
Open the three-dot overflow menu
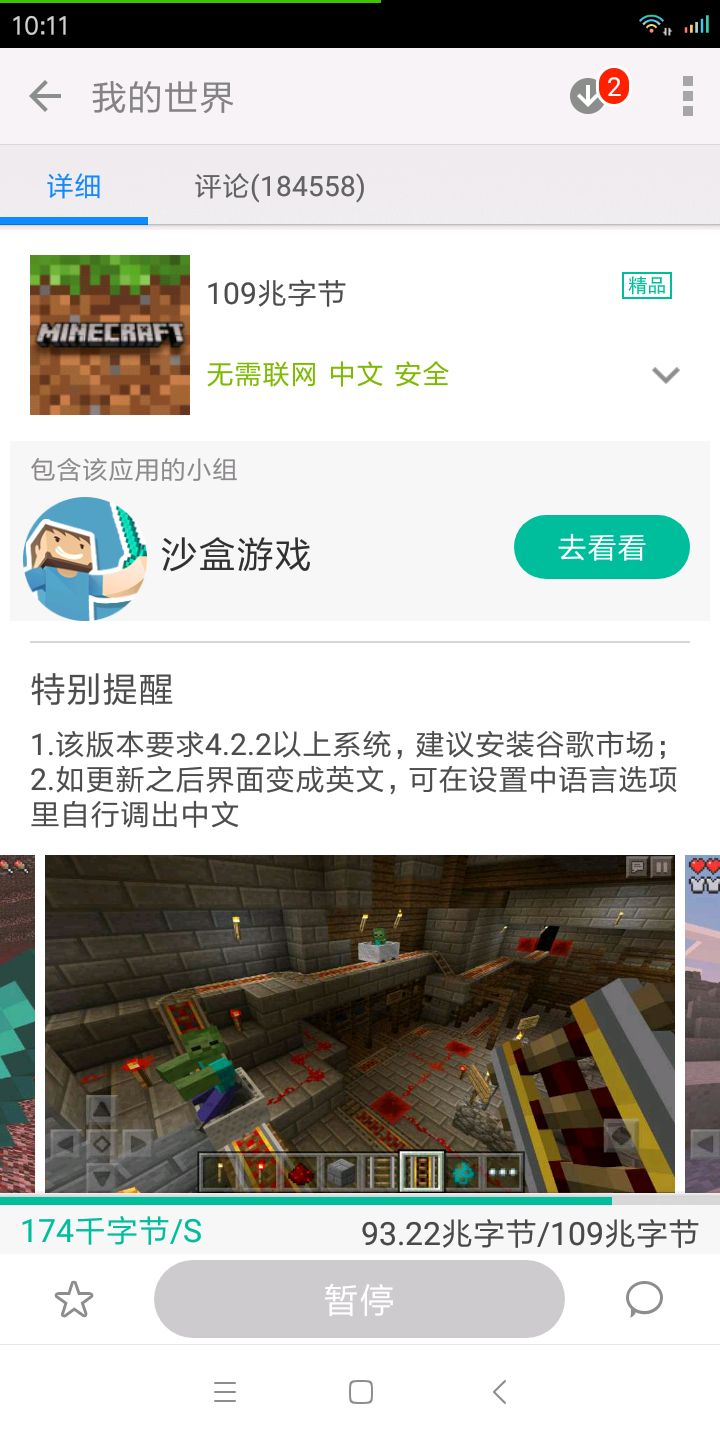pos(687,97)
